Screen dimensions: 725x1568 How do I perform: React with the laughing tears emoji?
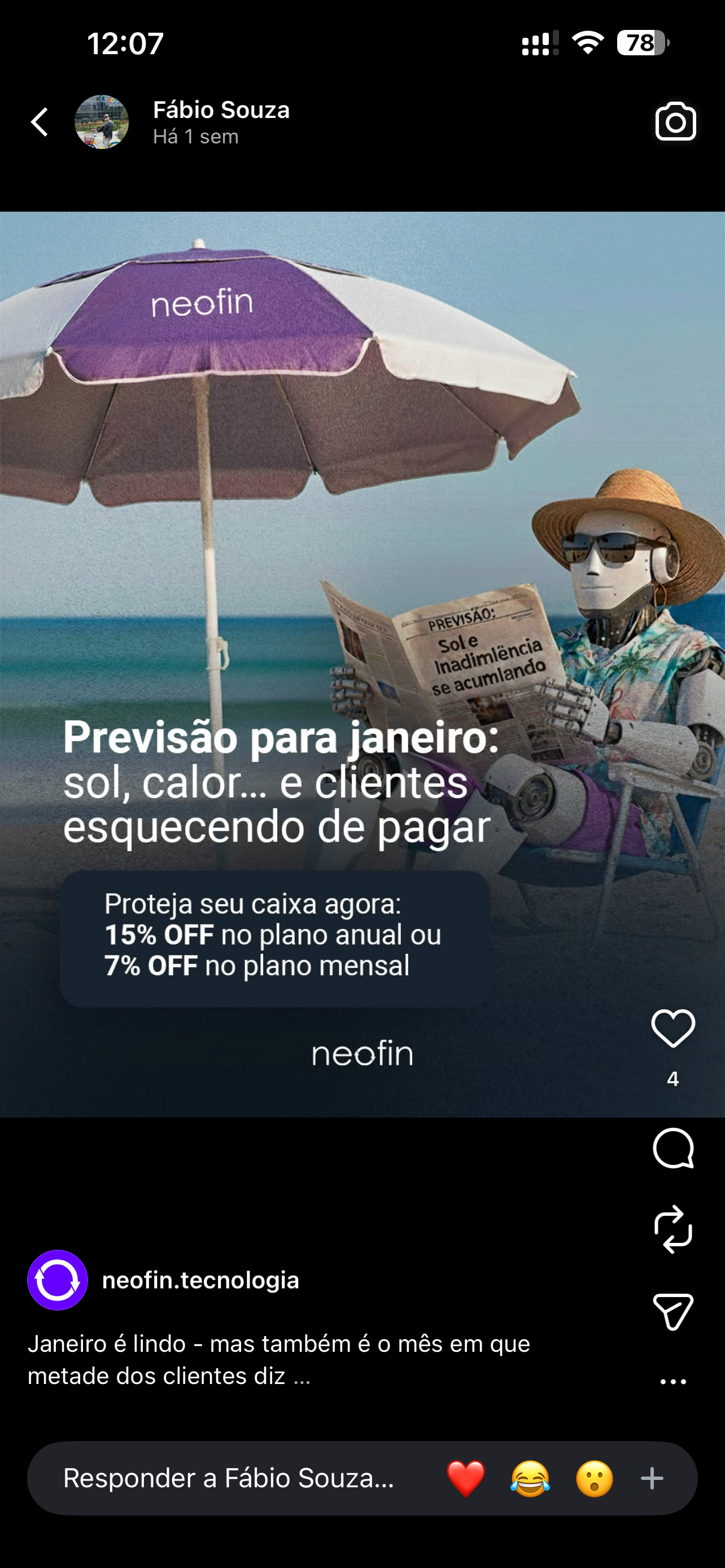[530, 1478]
